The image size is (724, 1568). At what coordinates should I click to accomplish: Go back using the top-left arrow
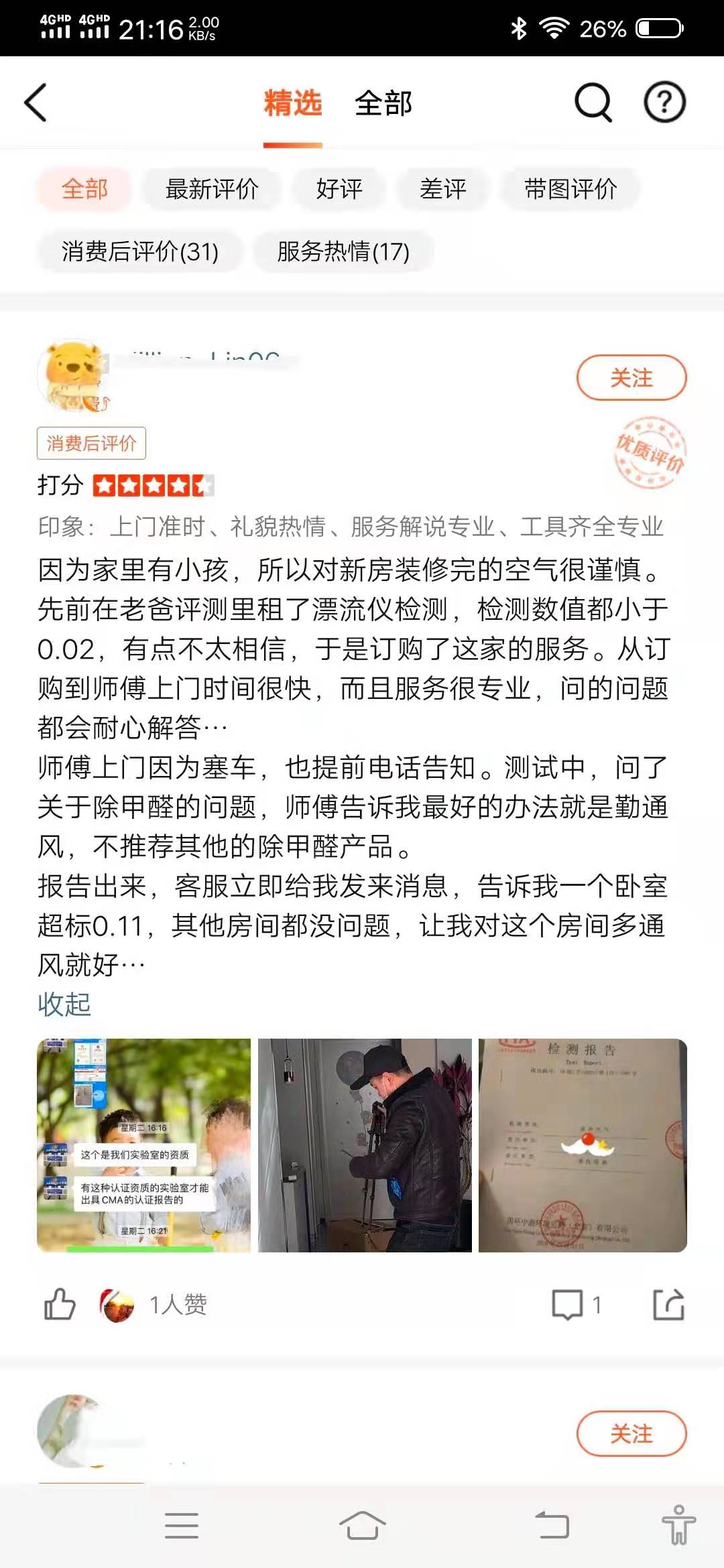tap(36, 103)
